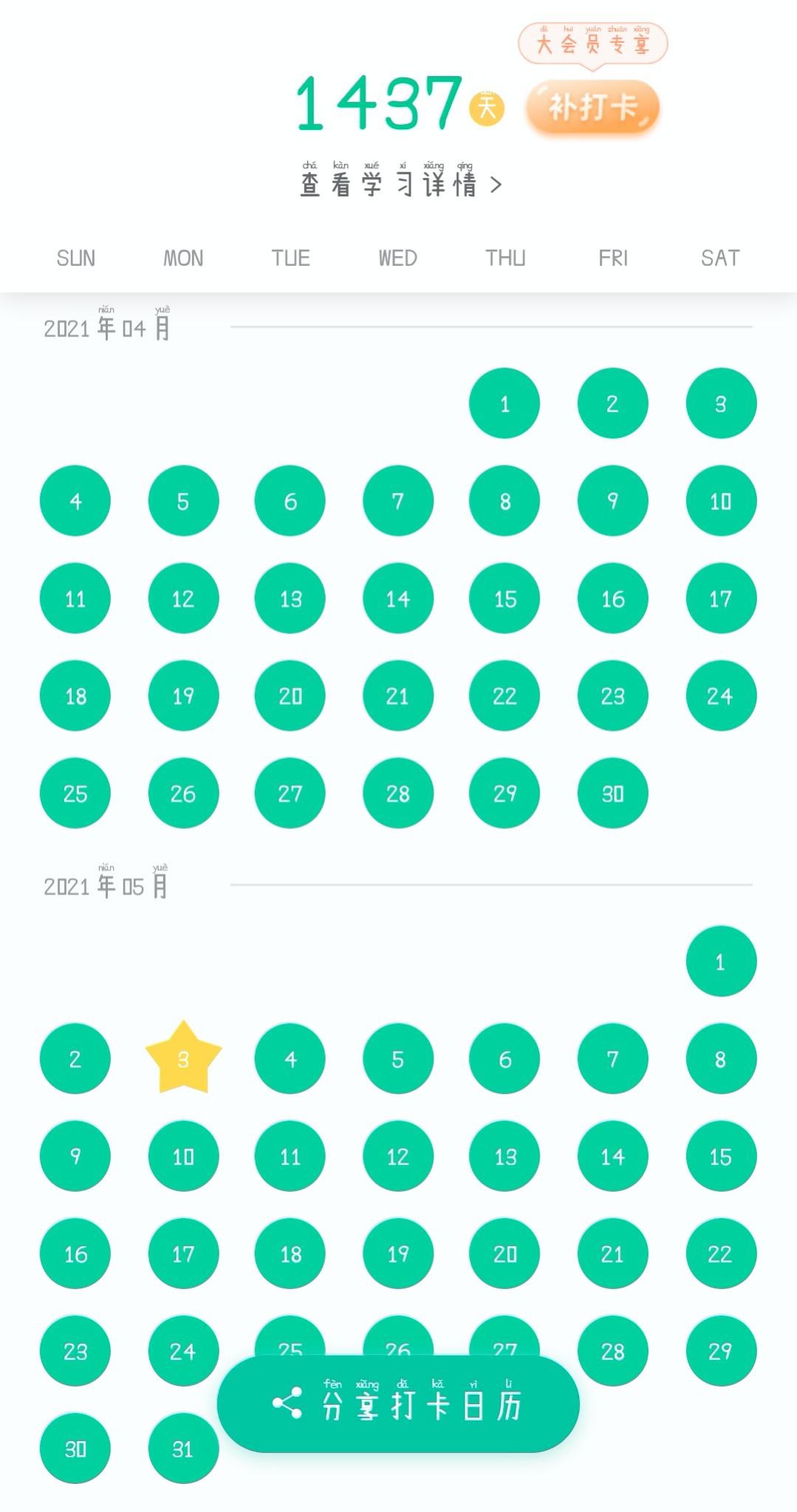Open 查看学习详情 study details
Viewport: 797px width, 1512px height.
pos(400,184)
